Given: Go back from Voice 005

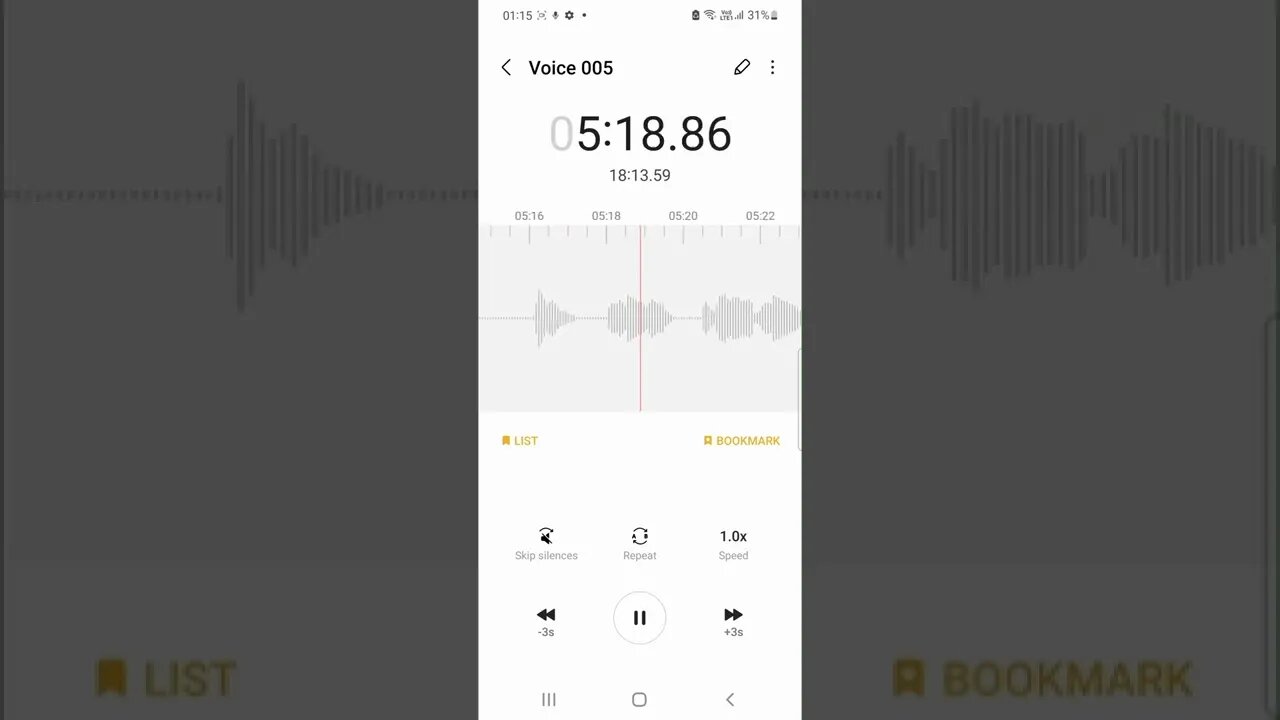Looking at the screenshot, I should tap(506, 68).
